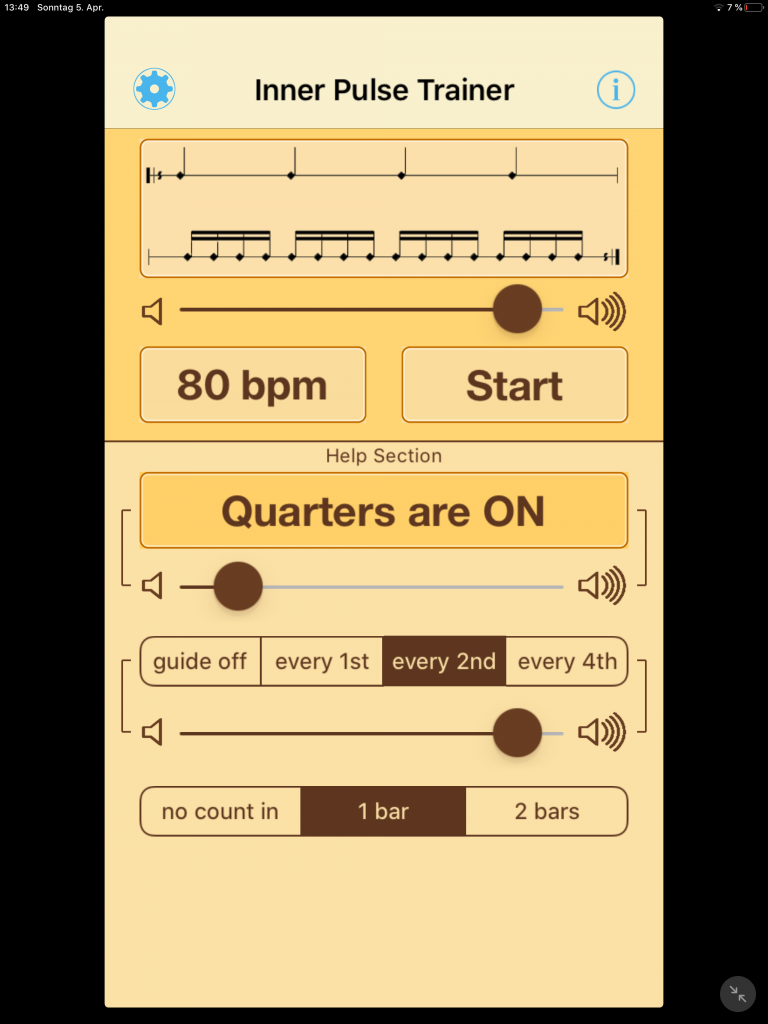Tap the rhythm notation panel
Screen dimensions: 768x1024
384,208
